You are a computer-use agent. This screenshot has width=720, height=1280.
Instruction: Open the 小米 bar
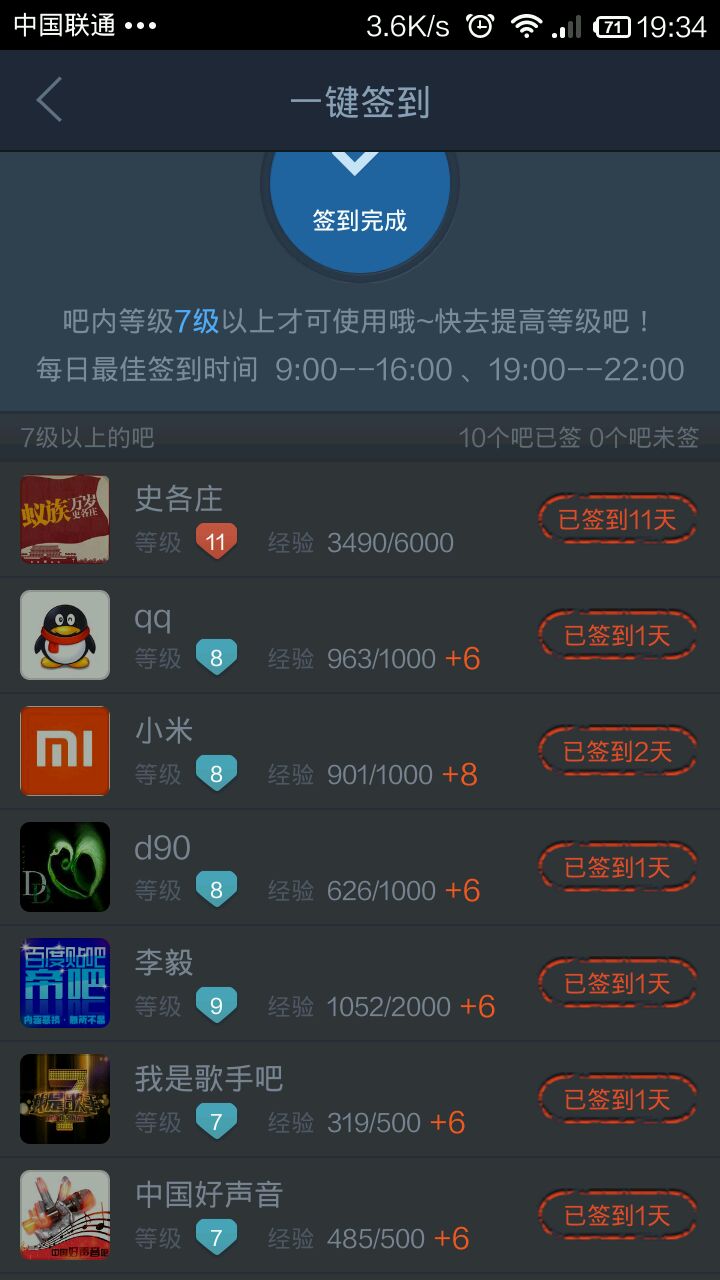(300, 752)
